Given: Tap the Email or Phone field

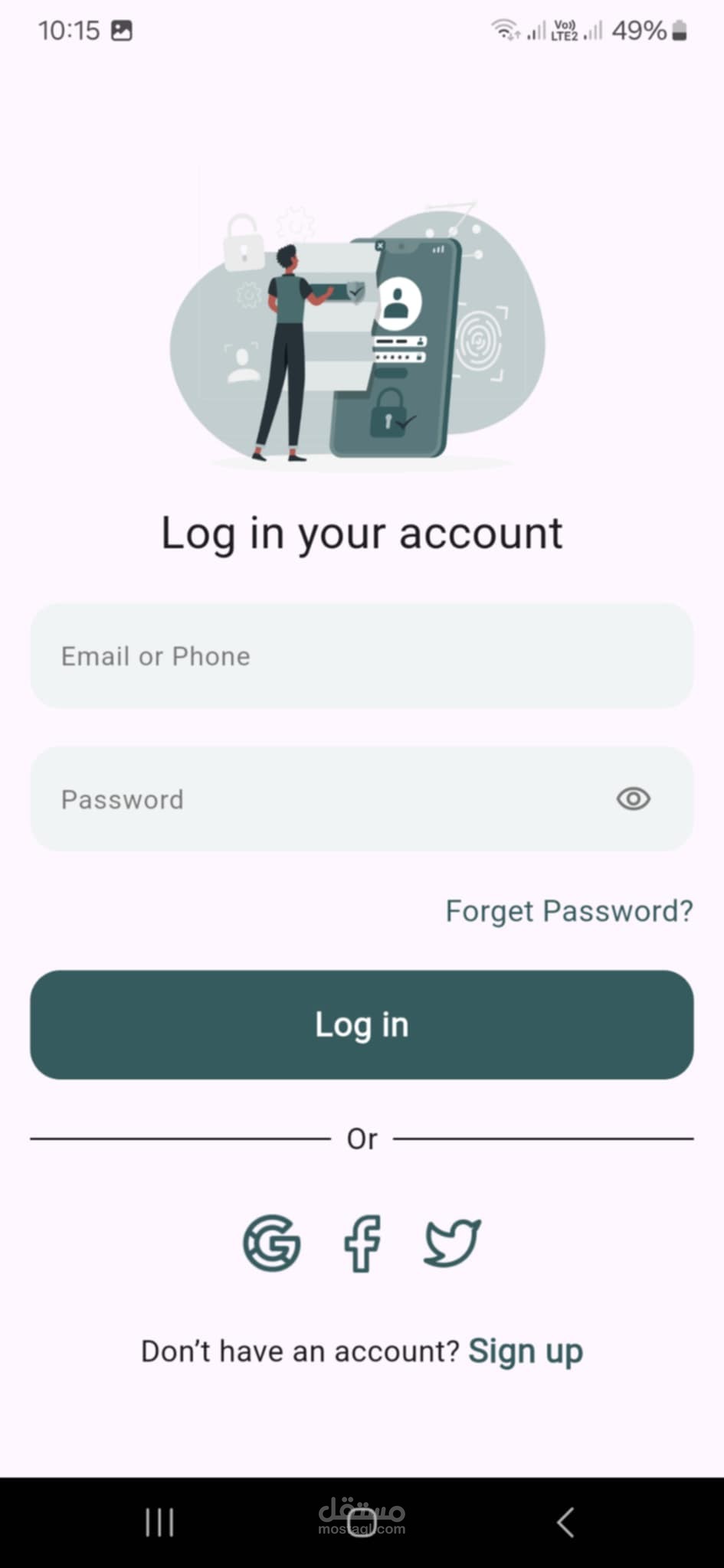Looking at the screenshot, I should [x=362, y=656].
